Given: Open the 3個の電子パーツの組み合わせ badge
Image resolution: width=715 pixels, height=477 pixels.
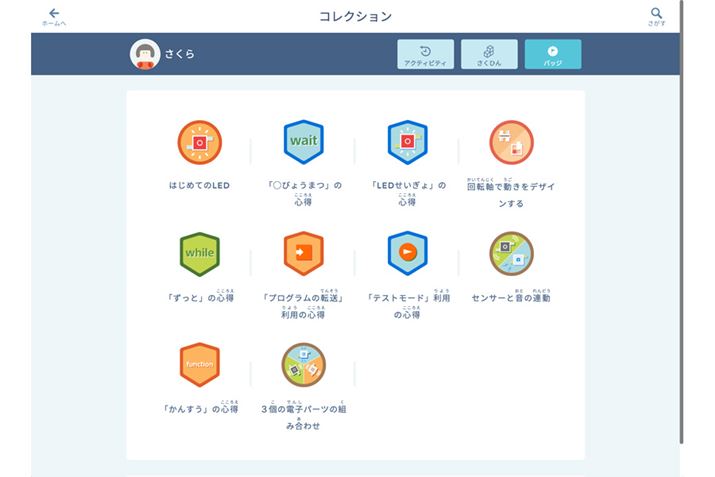Looking at the screenshot, I should pyautogui.click(x=303, y=365).
